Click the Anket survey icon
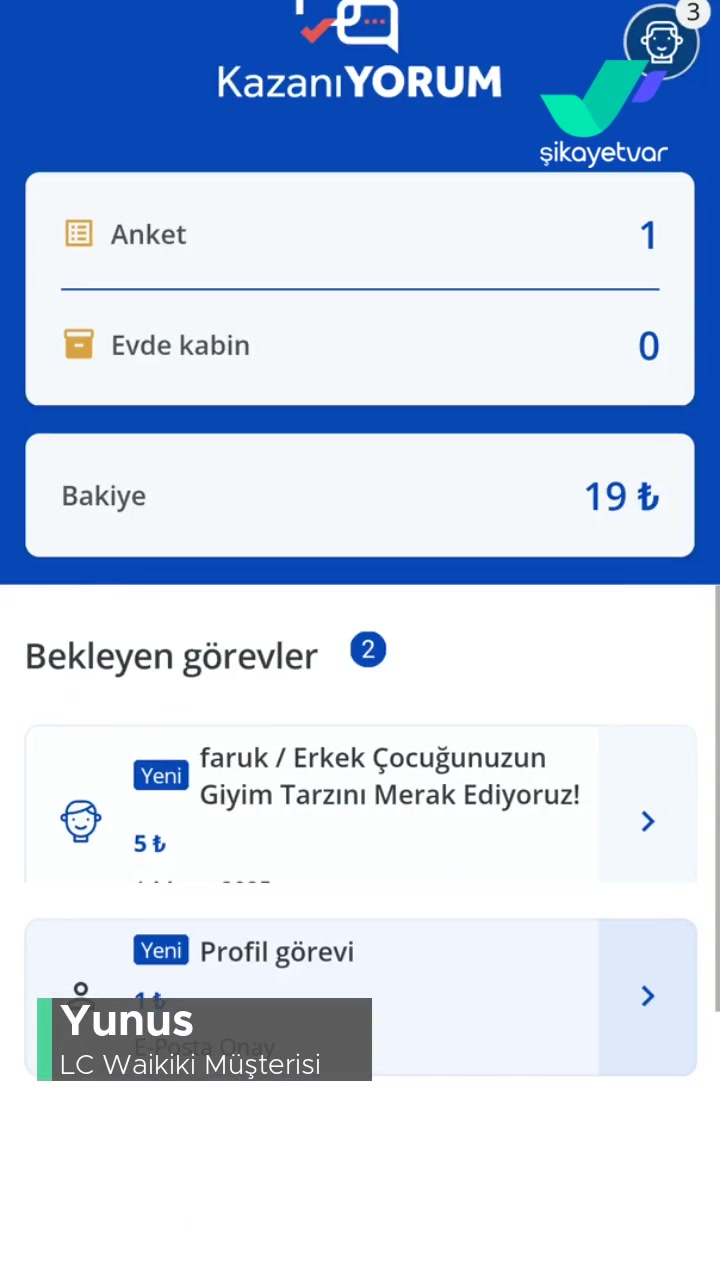 78,233
